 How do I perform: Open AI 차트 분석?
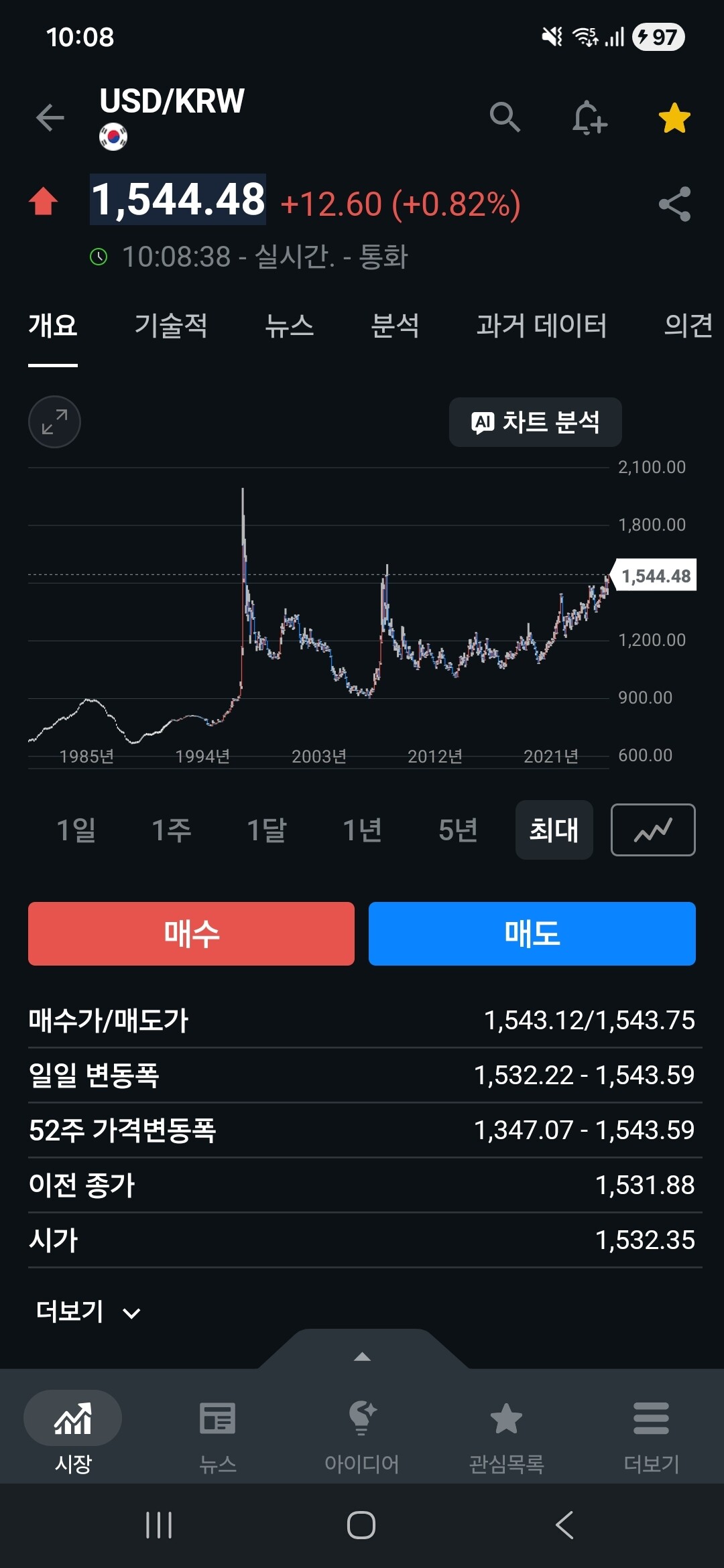(x=535, y=422)
